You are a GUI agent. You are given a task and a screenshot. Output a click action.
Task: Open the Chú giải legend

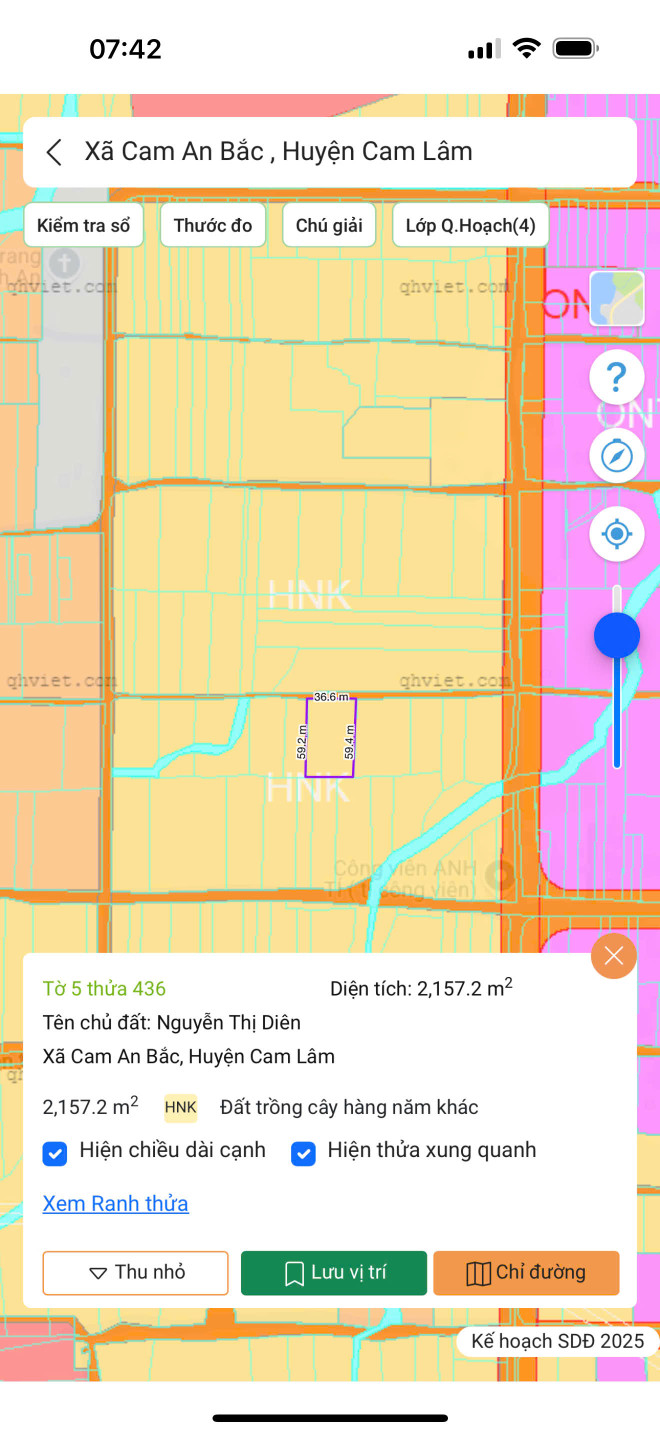tap(329, 225)
